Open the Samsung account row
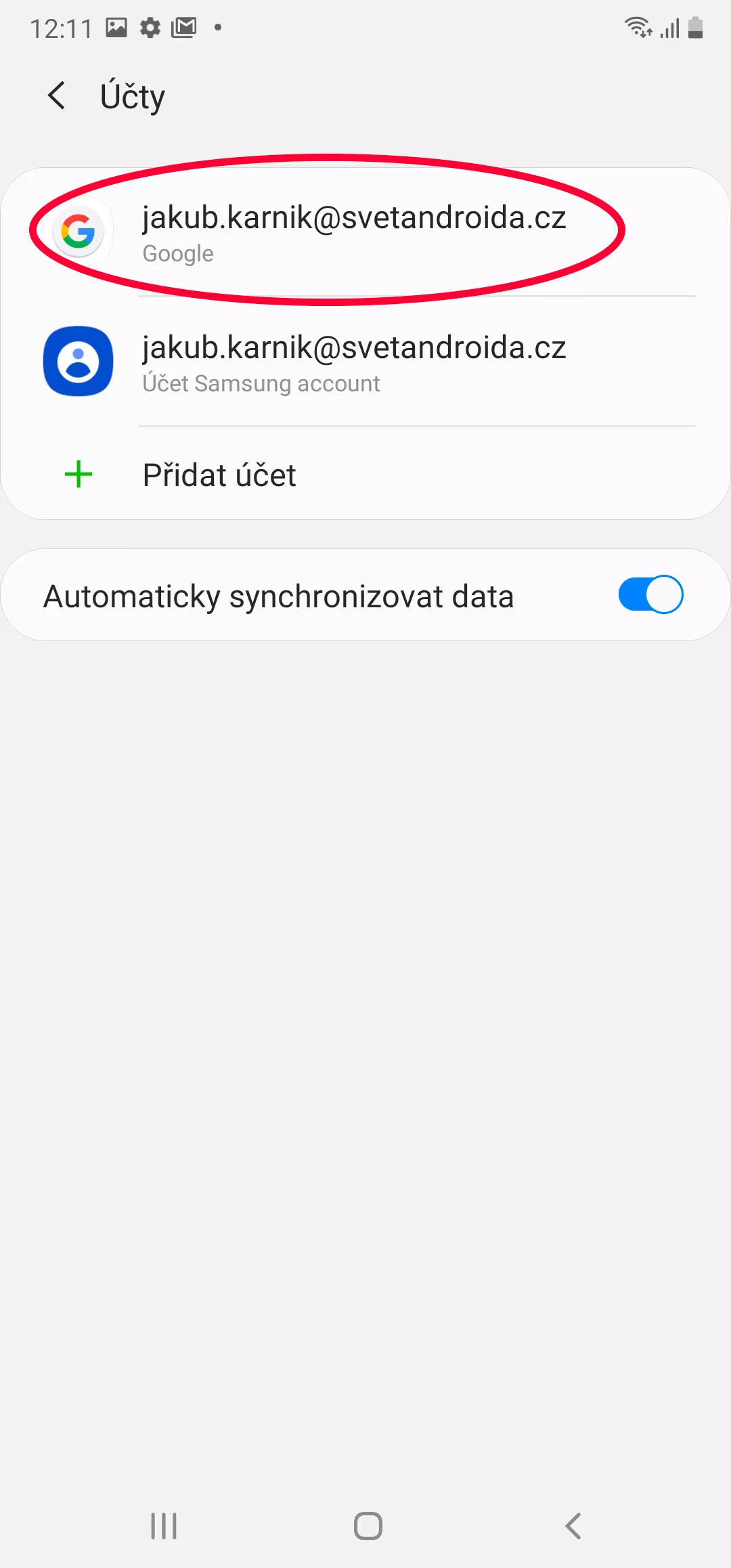The width and height of the screenshot is (731, 1568). [x=365, y=362]
